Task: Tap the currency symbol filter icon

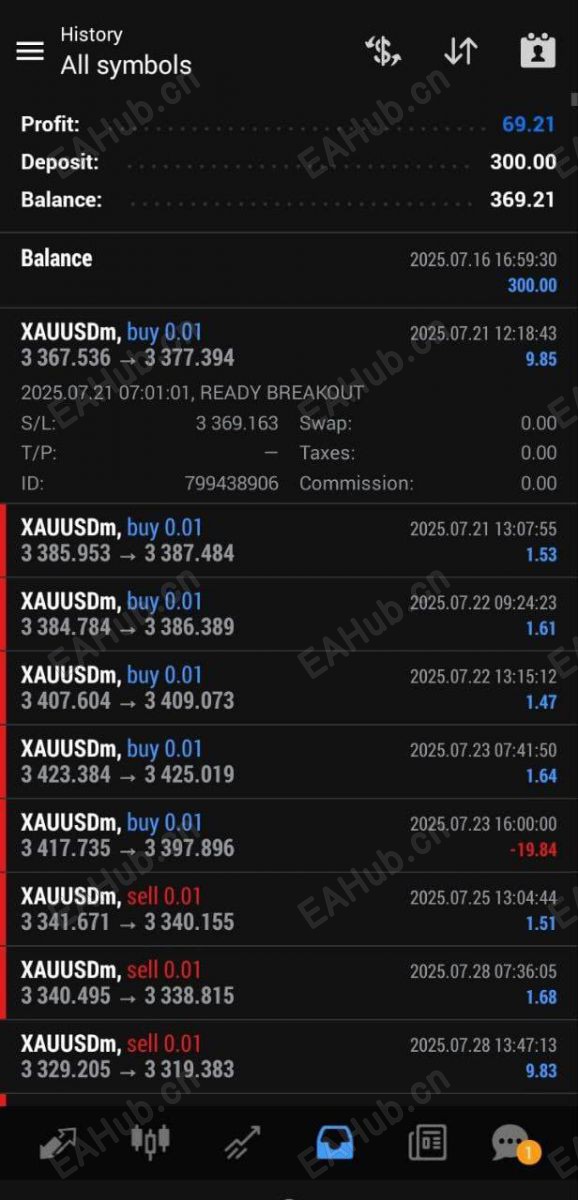Action: click(x=383, y=51)
